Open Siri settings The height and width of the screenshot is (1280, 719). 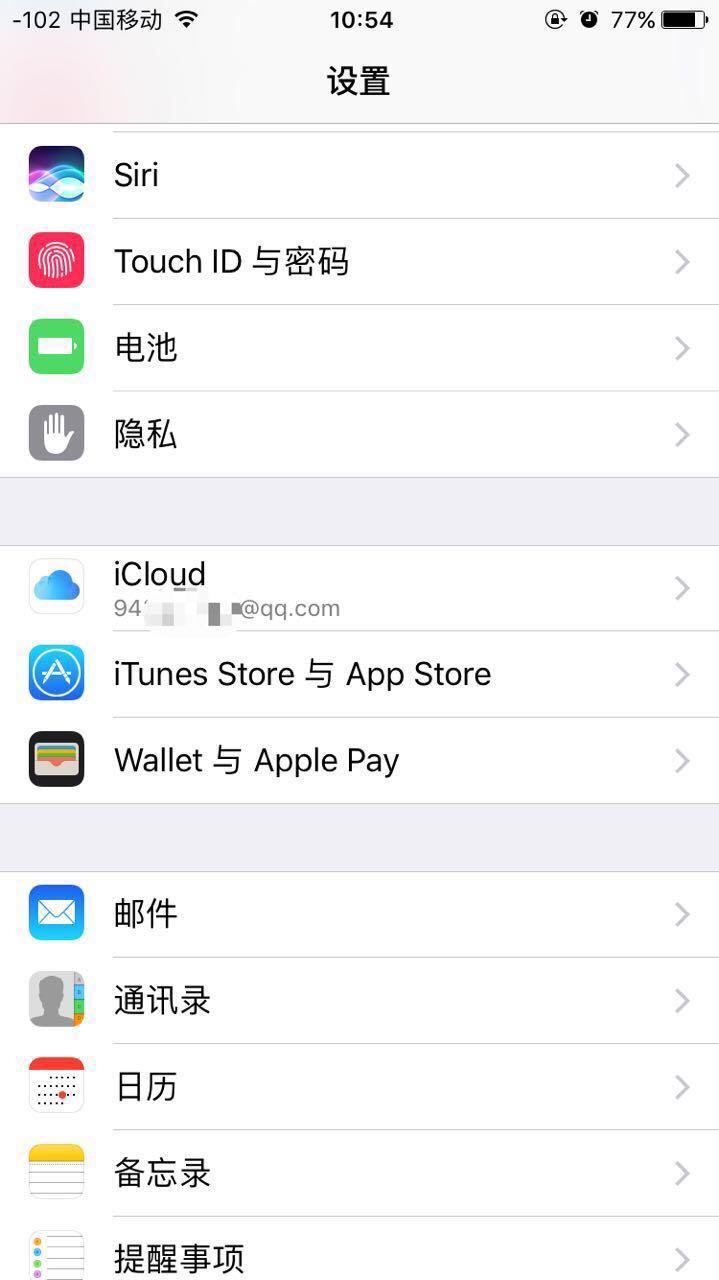[x=359, y=176]
